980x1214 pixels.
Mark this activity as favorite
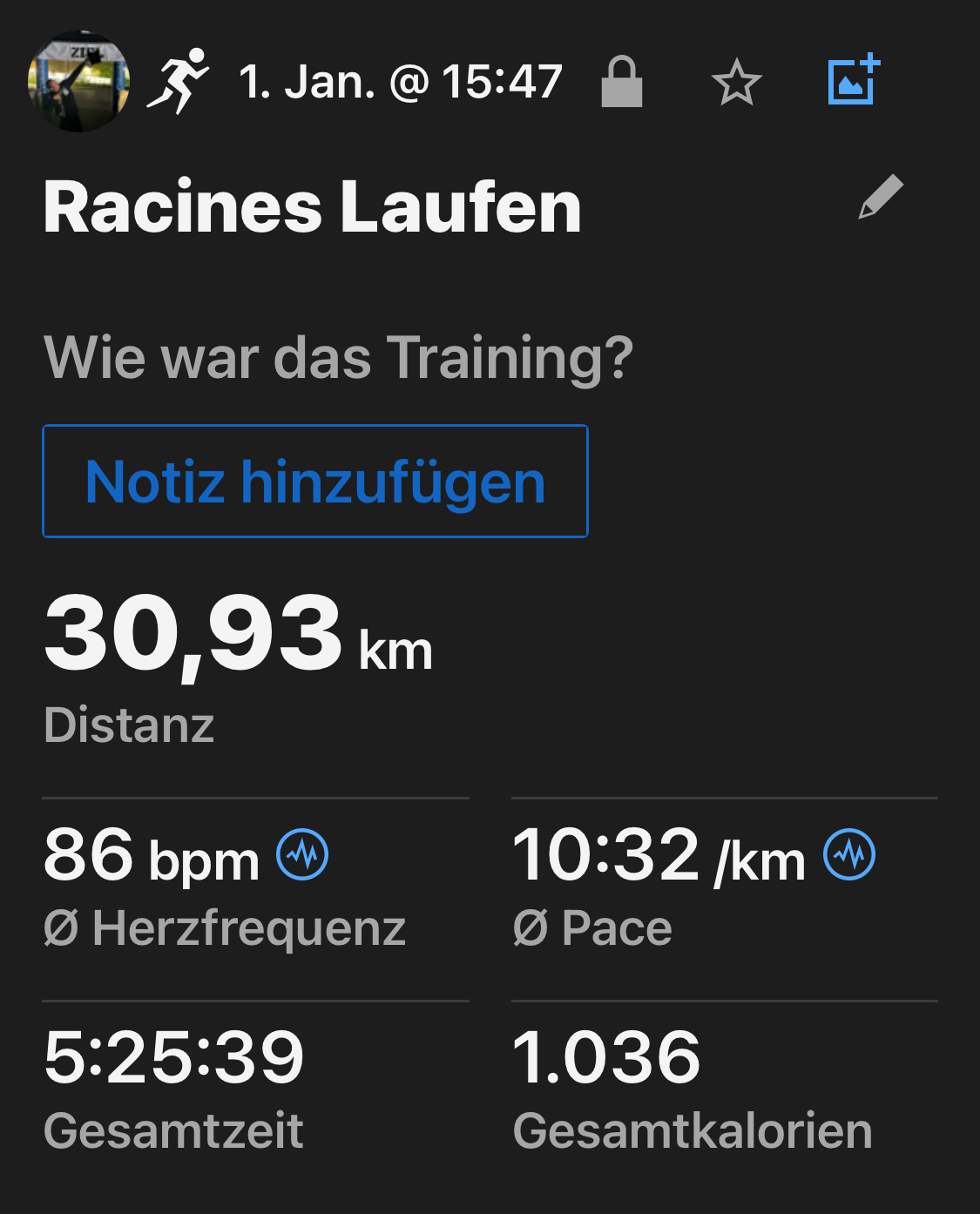pos(736,83)
